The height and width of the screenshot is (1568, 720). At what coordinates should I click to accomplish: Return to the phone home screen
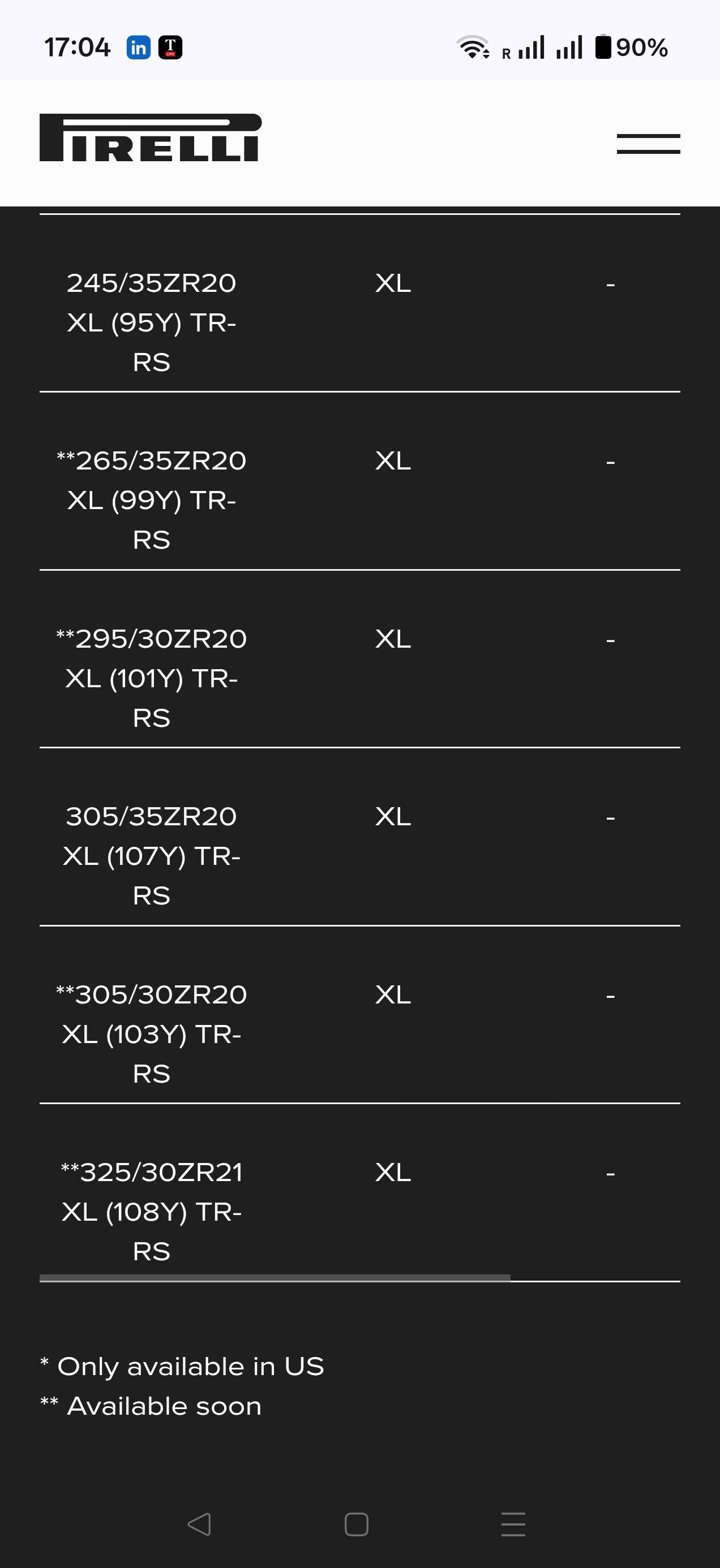(357, 1524)
